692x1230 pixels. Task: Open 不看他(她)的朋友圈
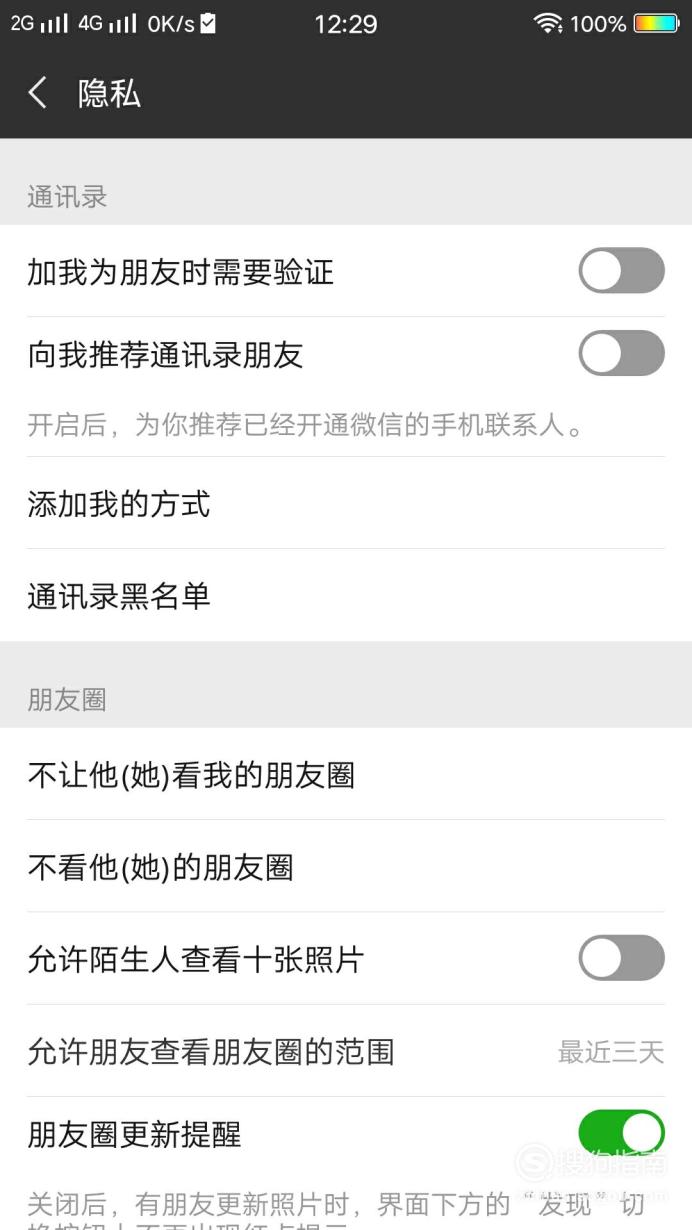346,866
